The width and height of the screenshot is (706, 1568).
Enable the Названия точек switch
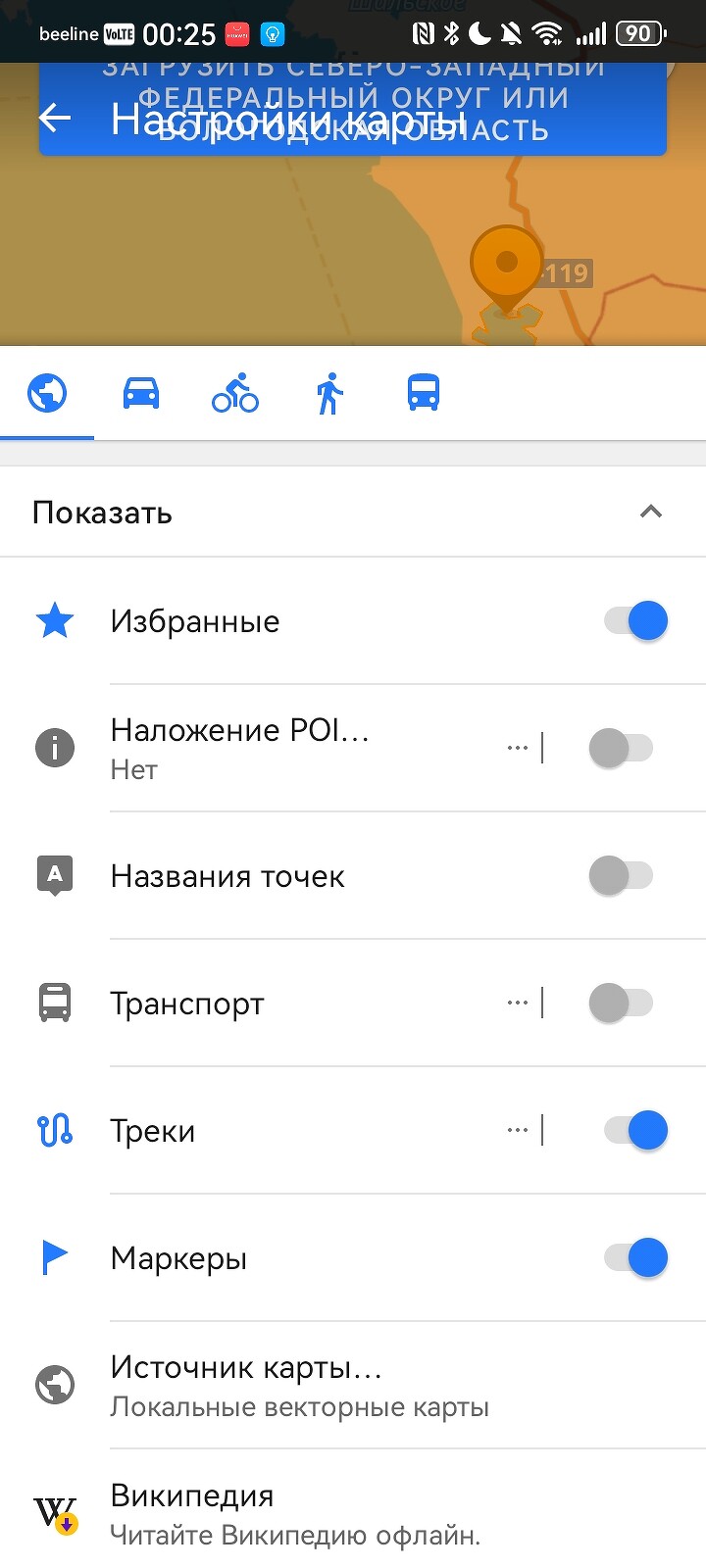(621, 876)
